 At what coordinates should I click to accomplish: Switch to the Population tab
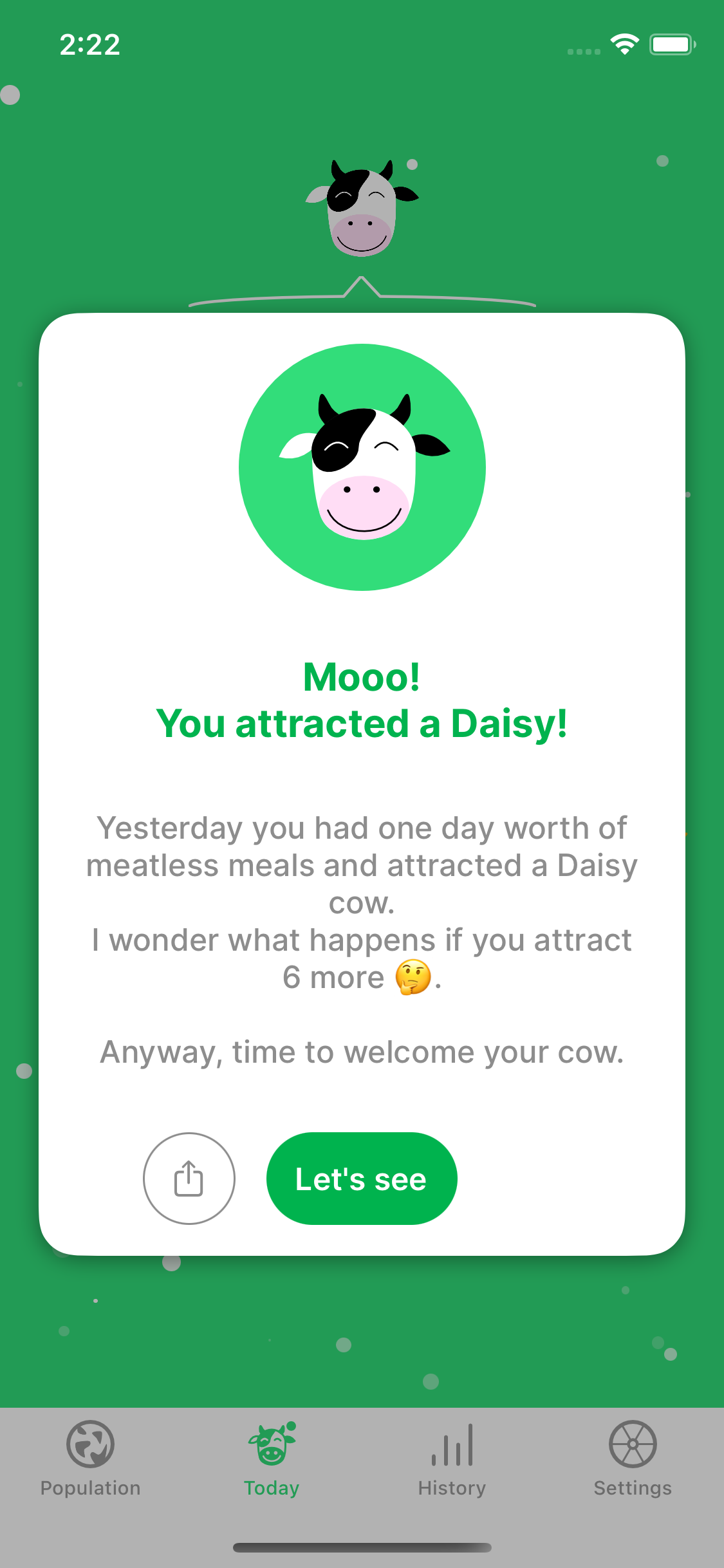pyautogui.click(x=91, y=1459)
